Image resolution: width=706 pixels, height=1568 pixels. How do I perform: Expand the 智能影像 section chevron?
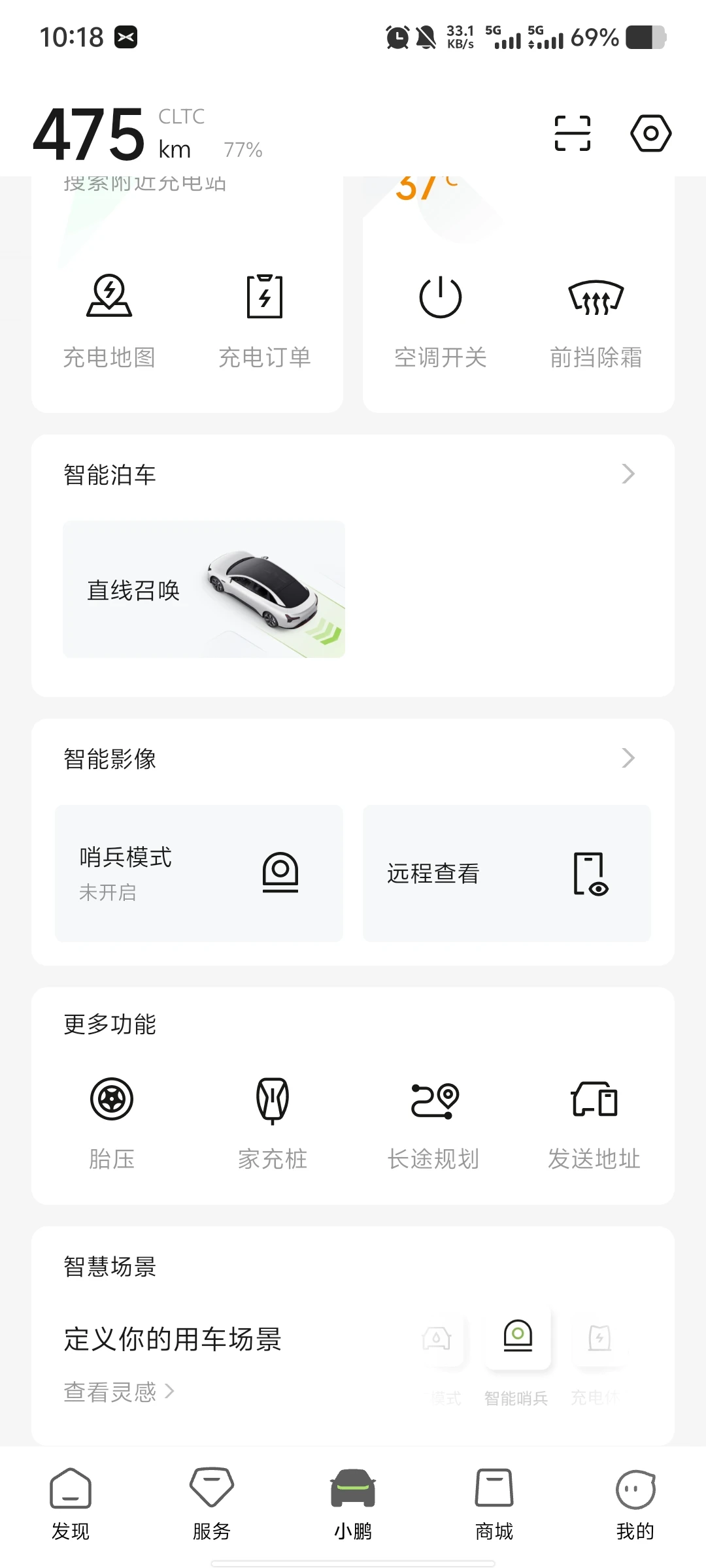pyautogui.click(x=628, y=758)
